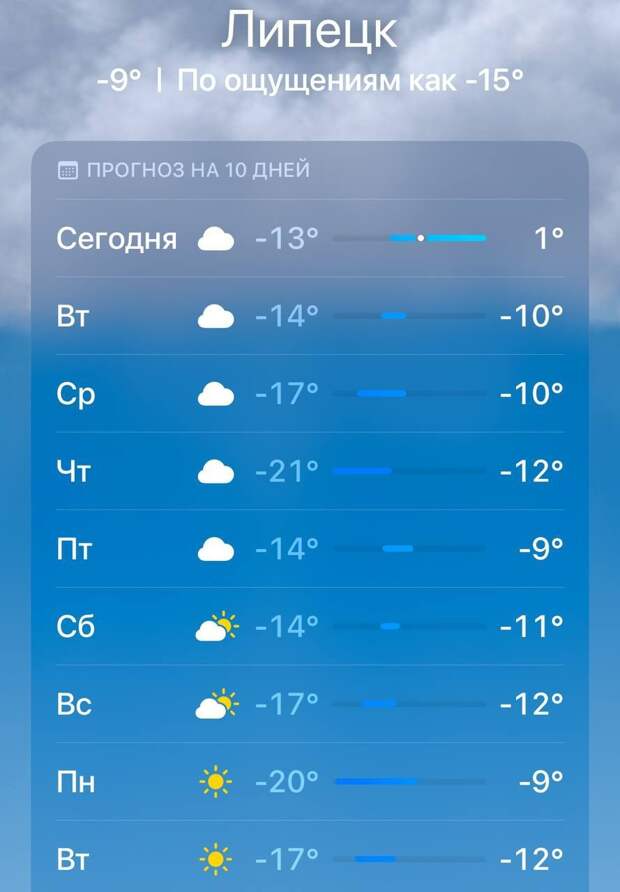Image resolution: width=620 pixels, height=892 pixels.
Task: Open the Чт day forecast row
Action: 310,471
